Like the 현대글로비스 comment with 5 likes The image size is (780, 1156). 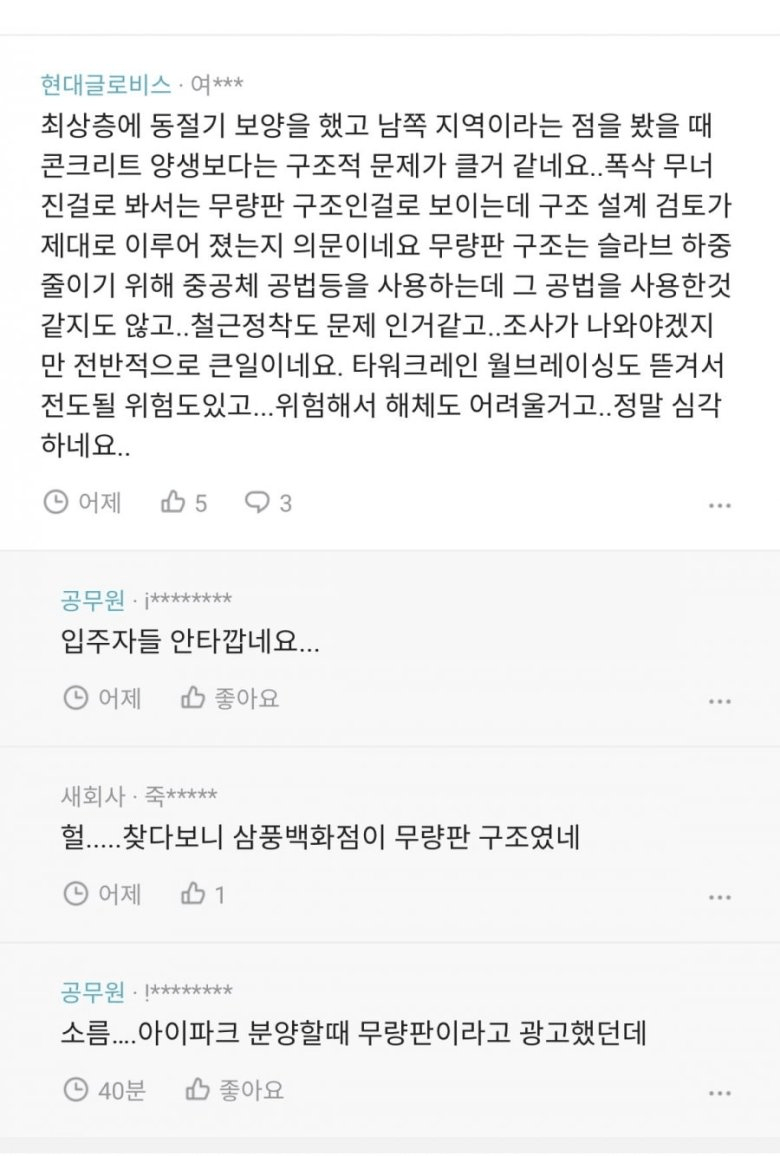[x=184, y=503]
